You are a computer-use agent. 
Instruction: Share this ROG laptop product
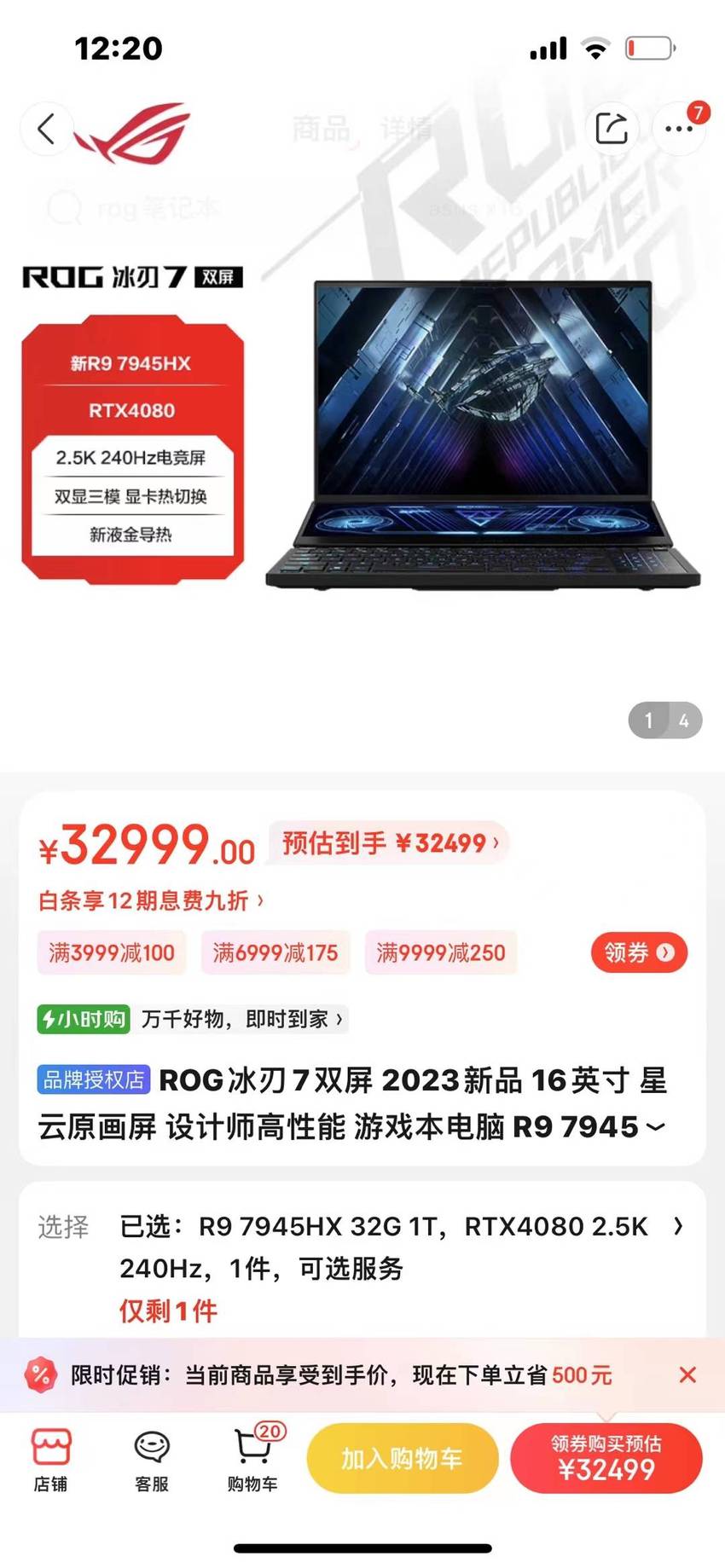(x=611, y=129)
